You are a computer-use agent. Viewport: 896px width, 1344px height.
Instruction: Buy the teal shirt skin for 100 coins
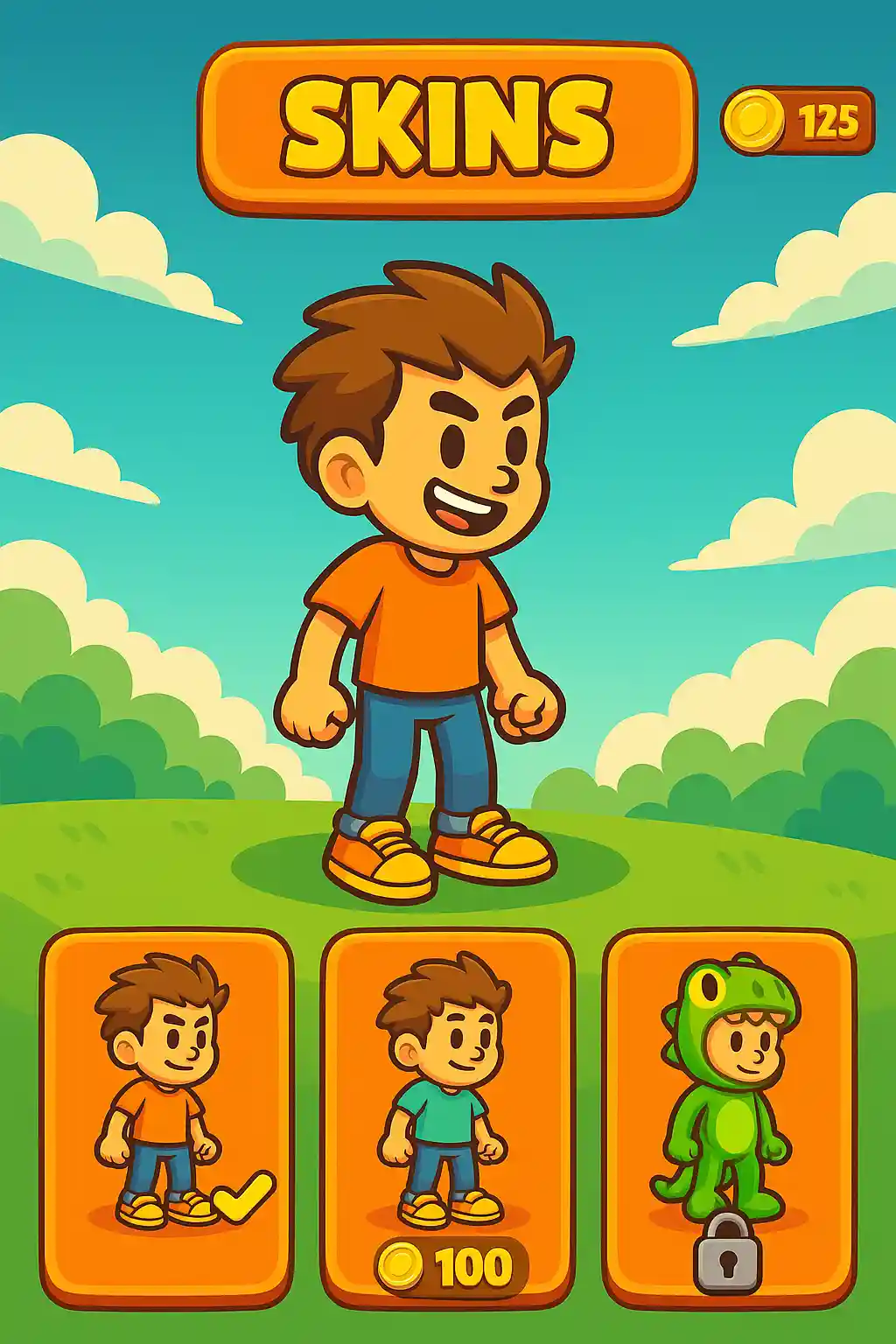pyautogui.click(x=451, y=1266)
